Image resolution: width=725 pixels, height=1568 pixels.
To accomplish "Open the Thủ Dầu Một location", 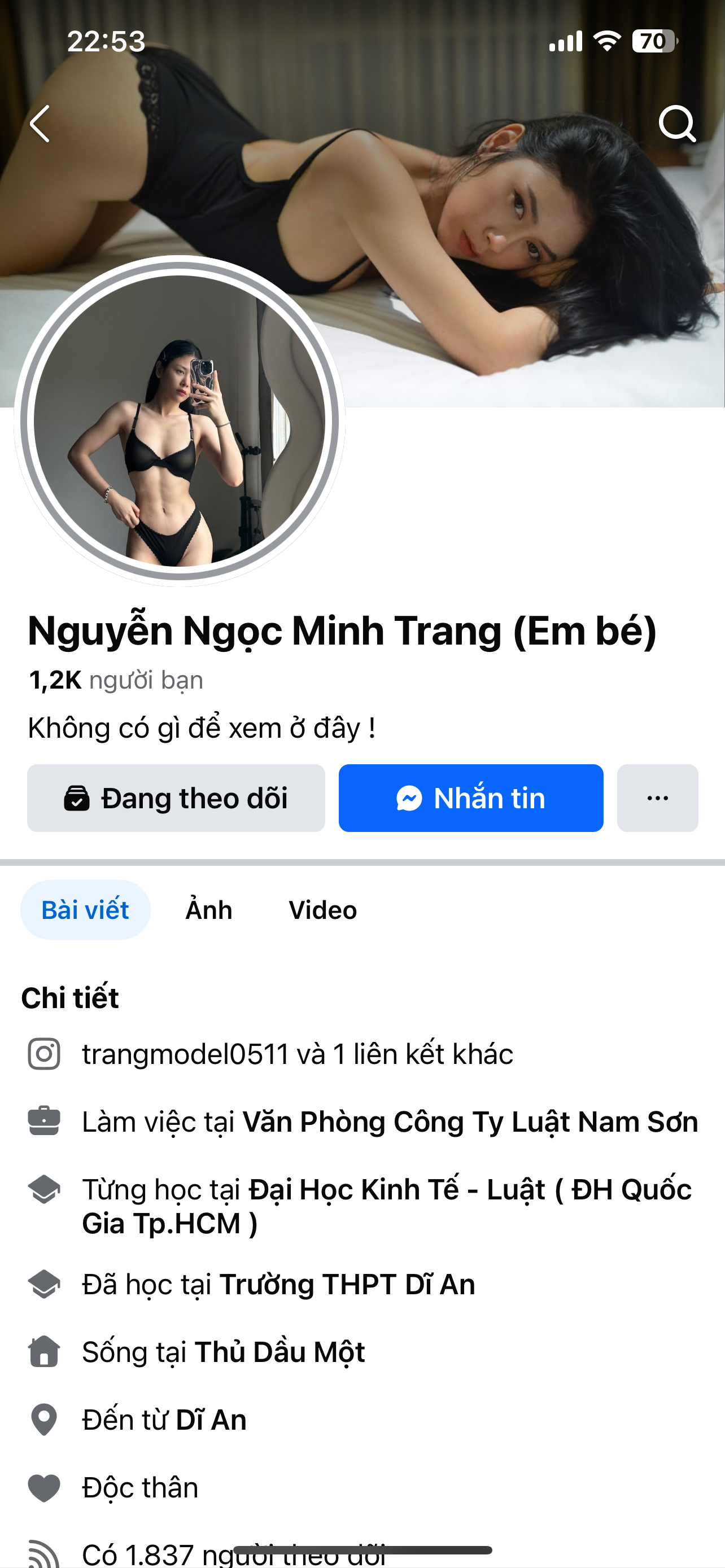I will [x=279, y=1352].
